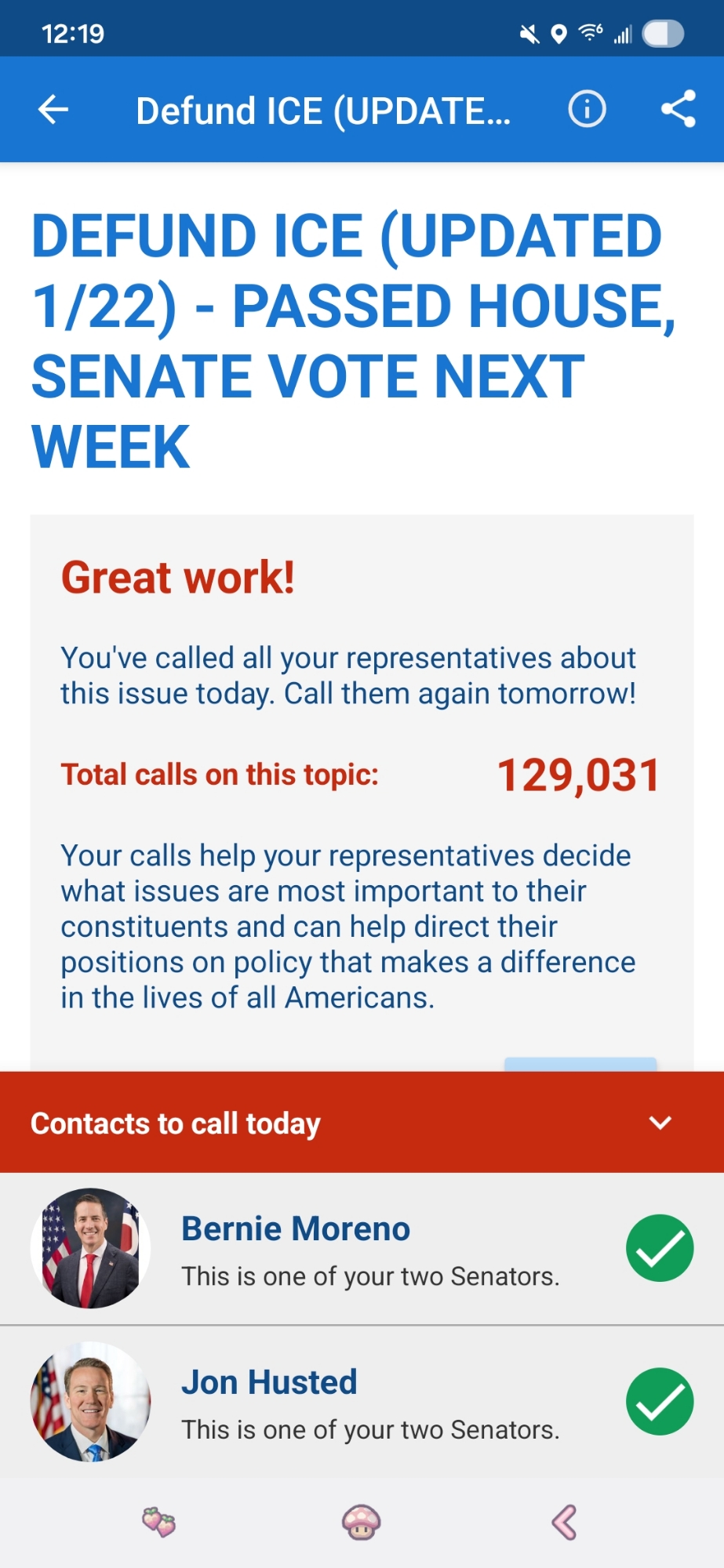This screenshot has width=724, height=1568.
Task: Collapse the Contacts to call today section
Action: coord(660,1123)
